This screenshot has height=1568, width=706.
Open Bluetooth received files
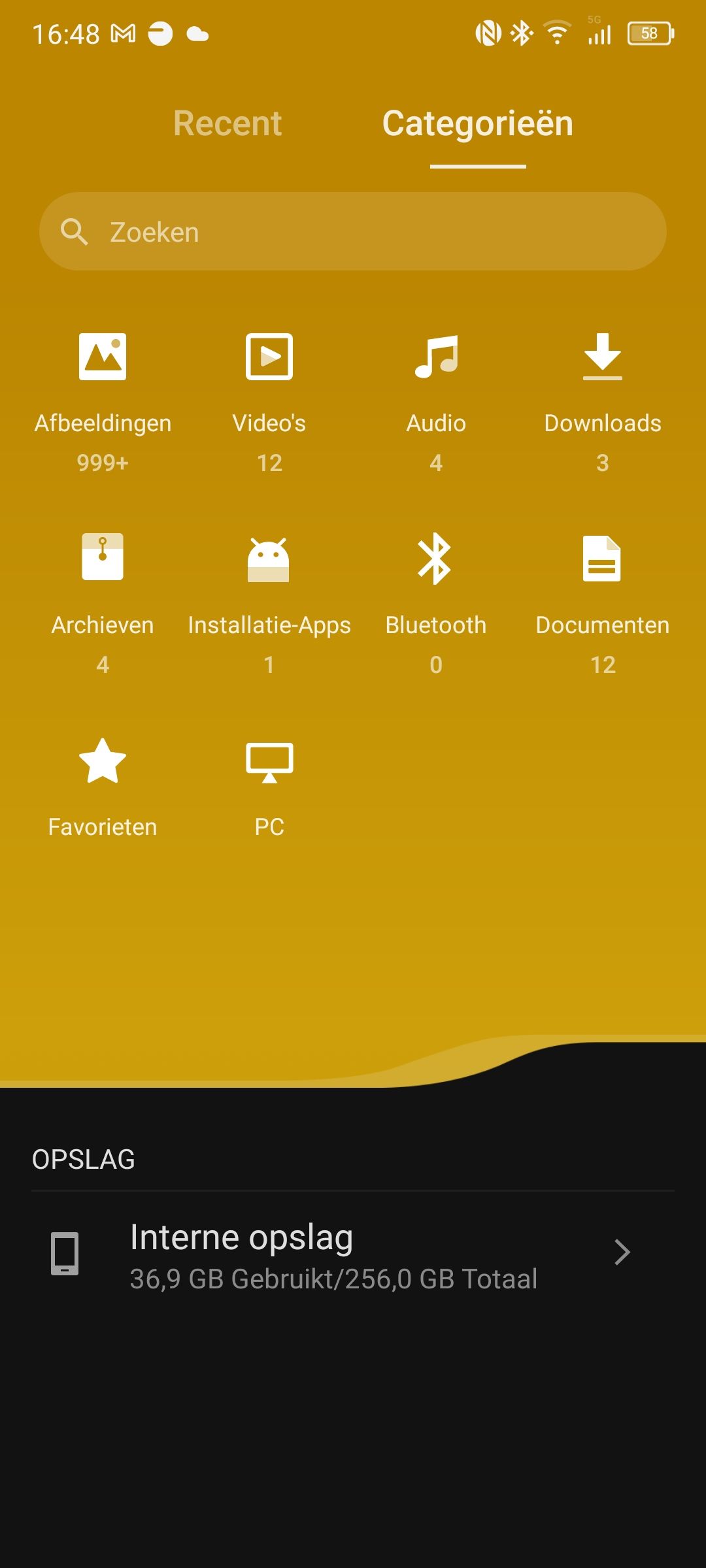[x=436, y=604]
